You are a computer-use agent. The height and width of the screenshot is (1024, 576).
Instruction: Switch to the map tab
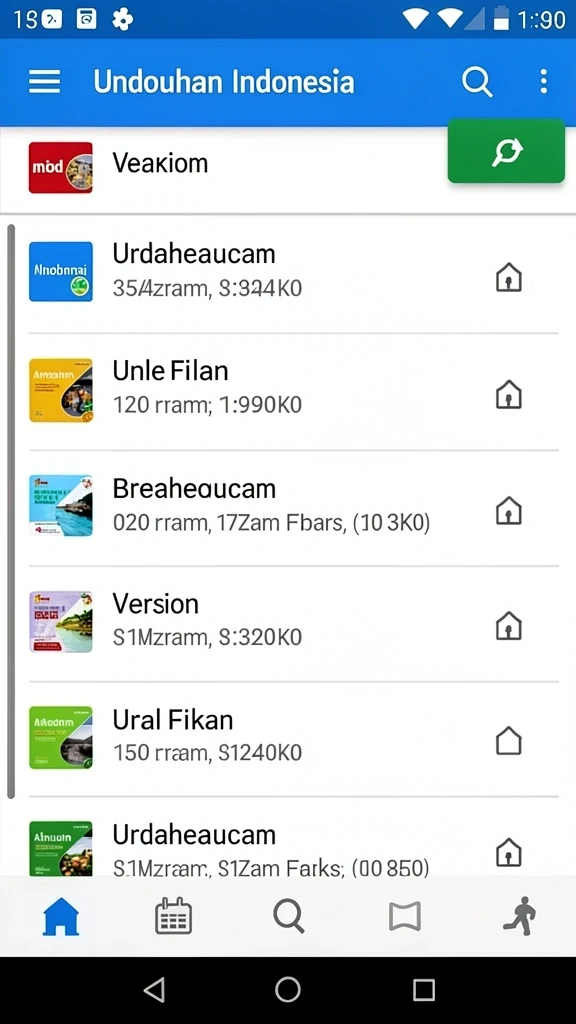405,916
